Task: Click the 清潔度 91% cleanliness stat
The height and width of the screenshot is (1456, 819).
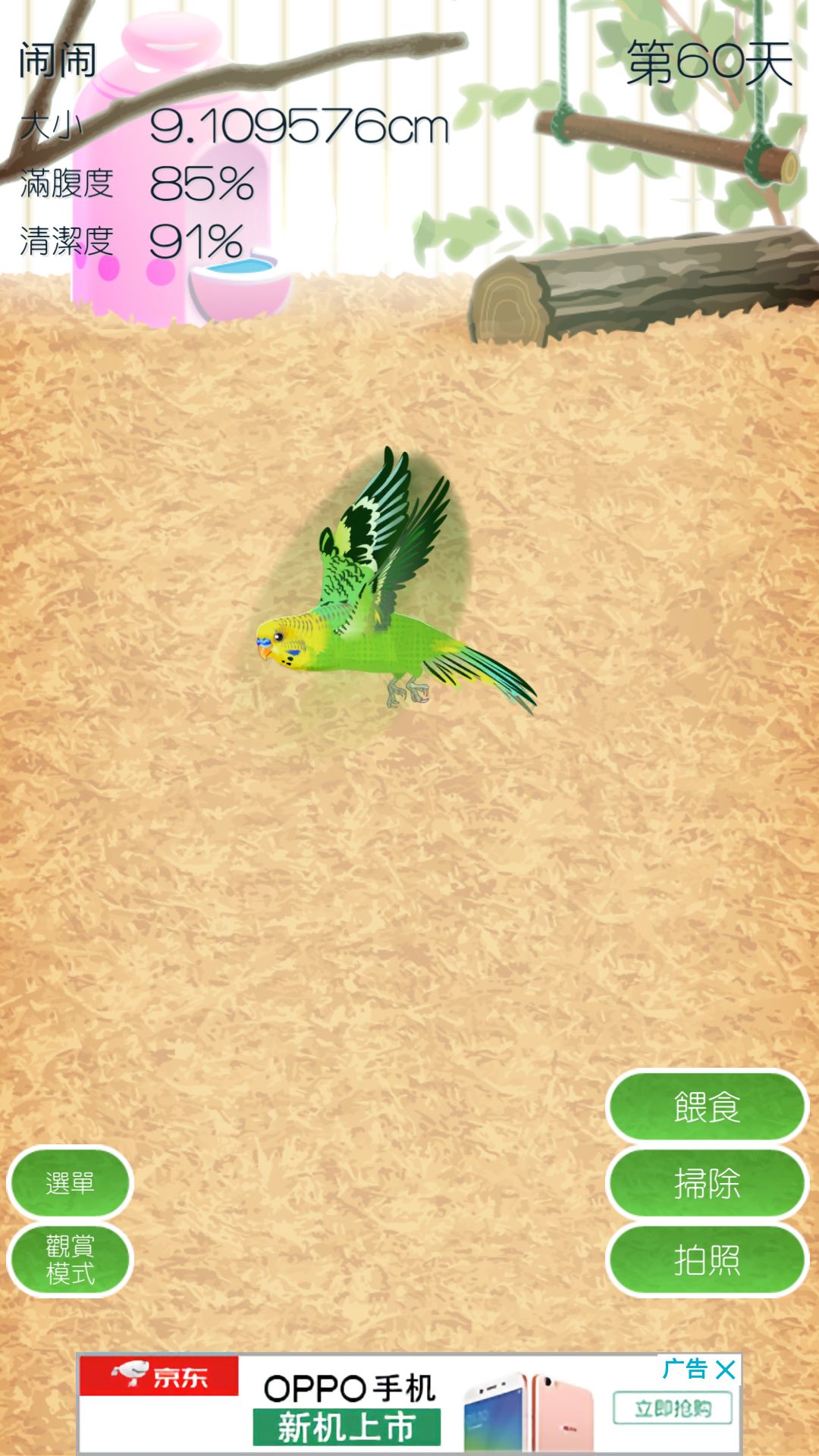Action: pos(136,241)
